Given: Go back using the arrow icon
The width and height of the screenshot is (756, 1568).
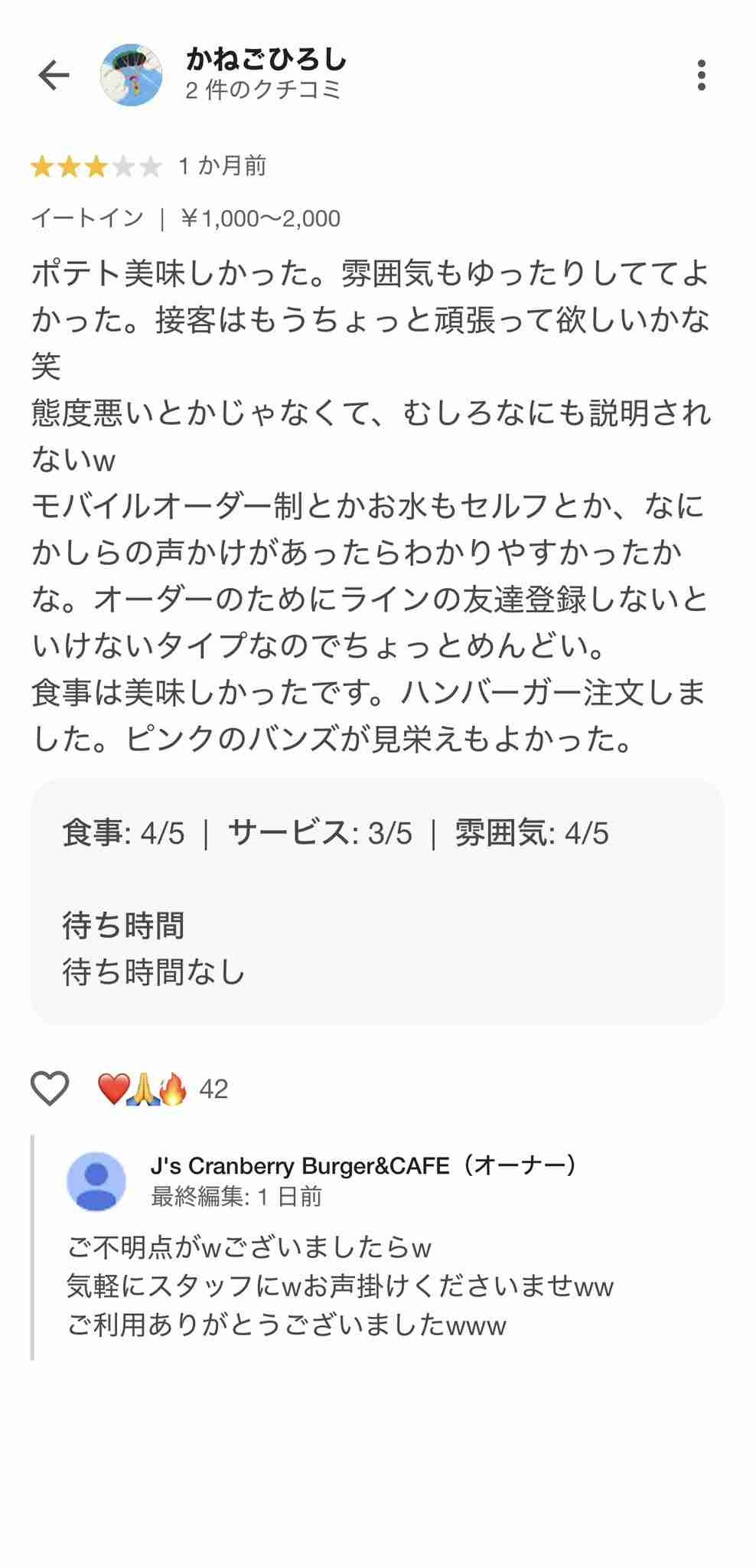Looking at the screenshot, I should tap(54, 75).
